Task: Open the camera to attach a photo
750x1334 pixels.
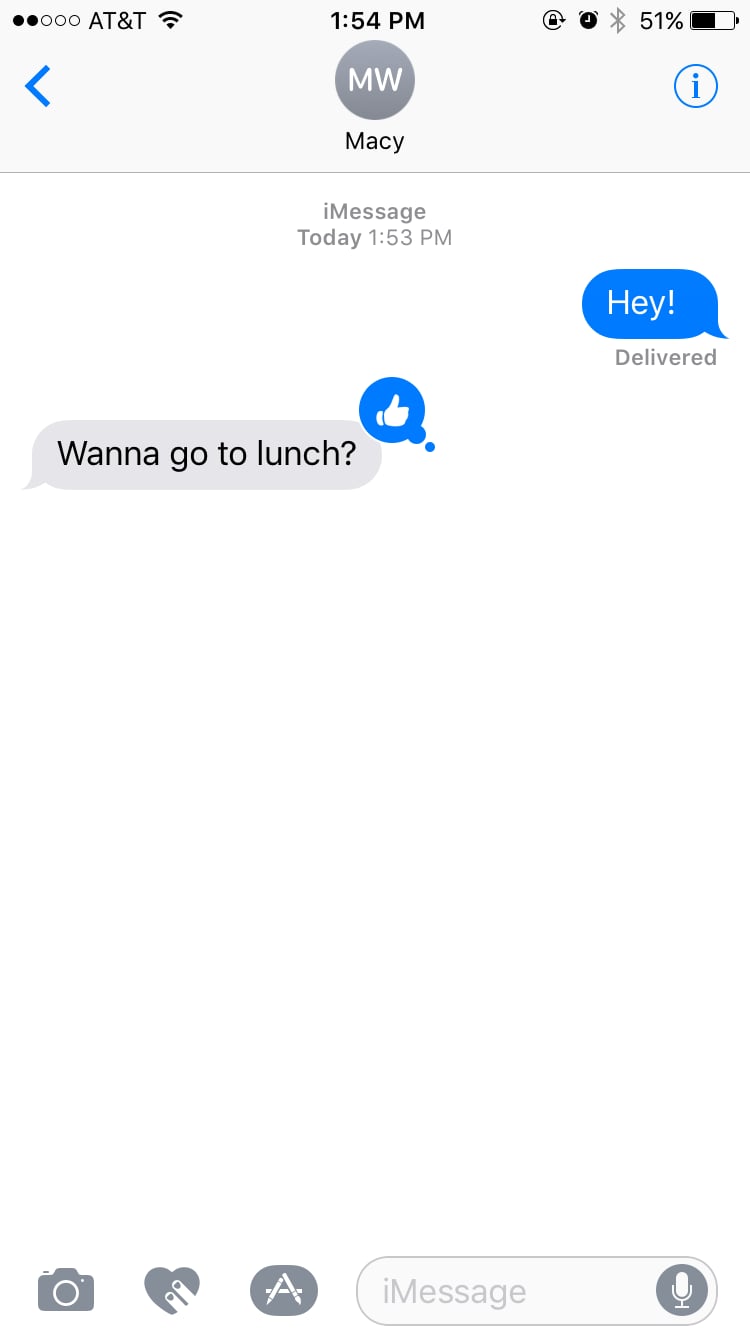Action: point(66,1290)
